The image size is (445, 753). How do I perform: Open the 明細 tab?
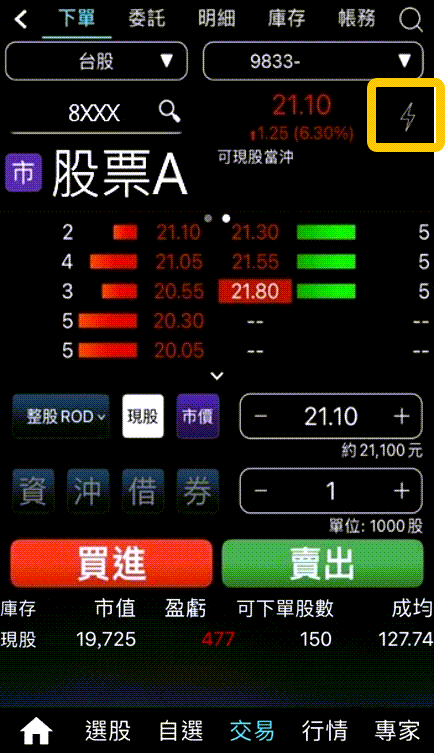[x=216, y=19]
